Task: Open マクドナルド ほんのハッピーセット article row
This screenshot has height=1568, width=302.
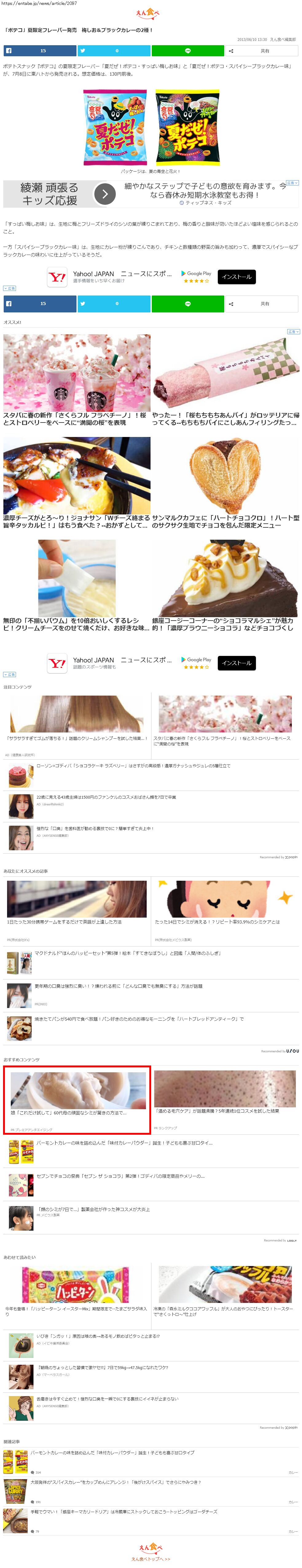Action: pyautogui.click(x=127, y=954)
